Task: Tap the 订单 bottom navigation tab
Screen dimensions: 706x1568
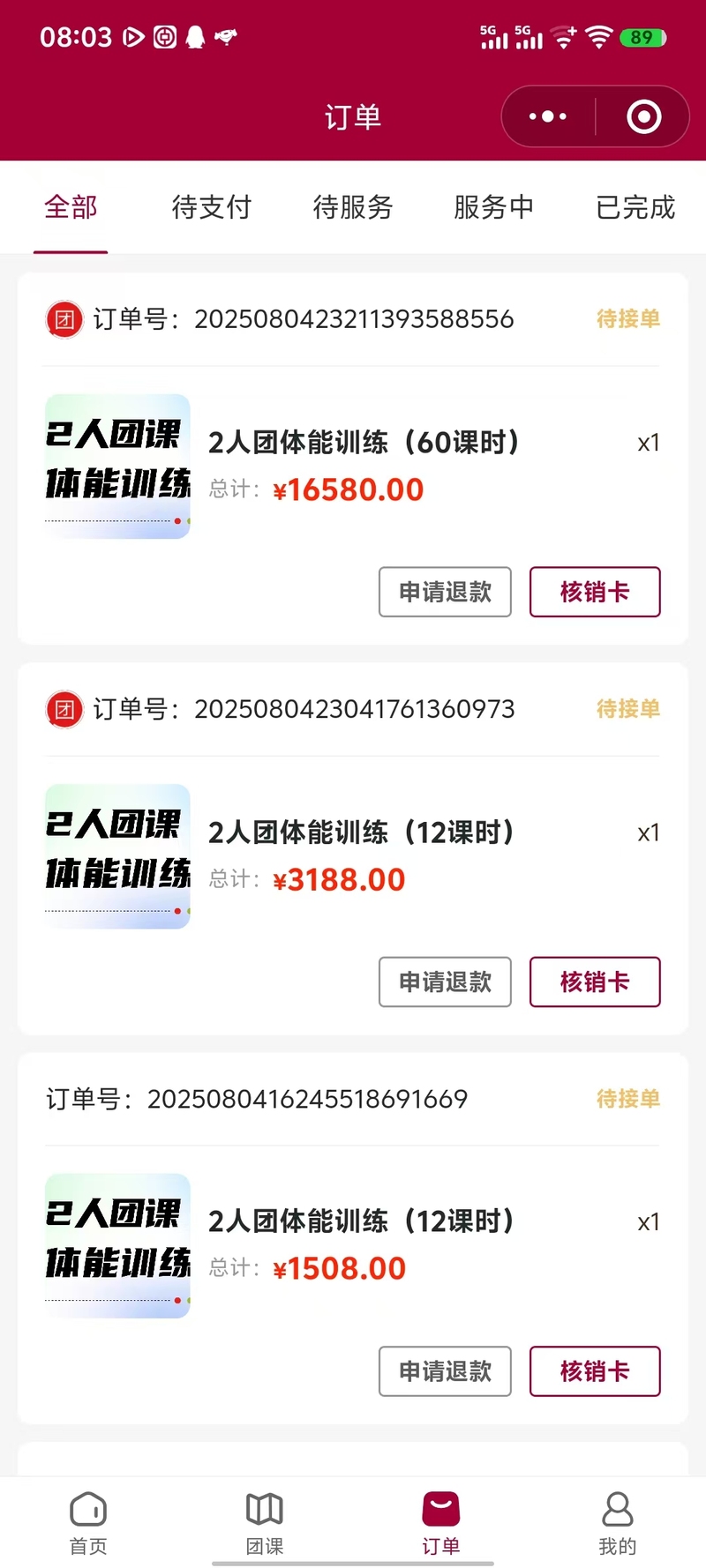Action: pyautogui.click(x=441, y=1522)
